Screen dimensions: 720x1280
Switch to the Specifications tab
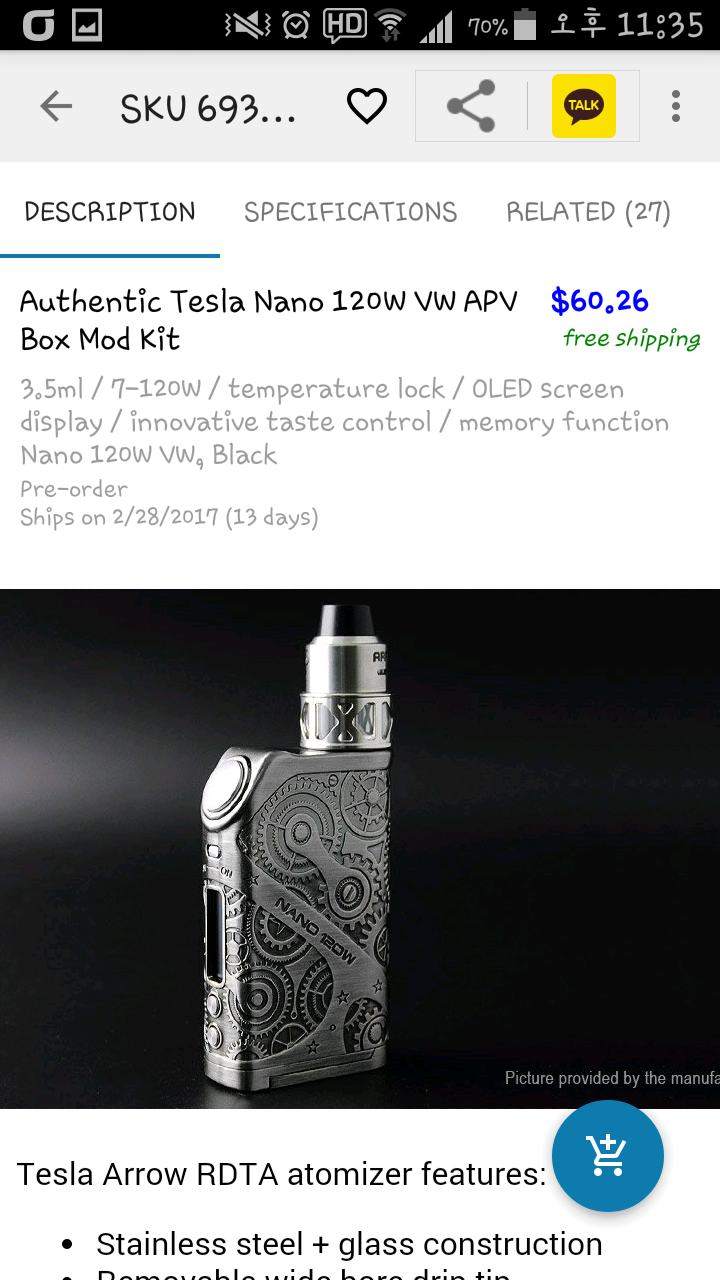coord(350,212)
